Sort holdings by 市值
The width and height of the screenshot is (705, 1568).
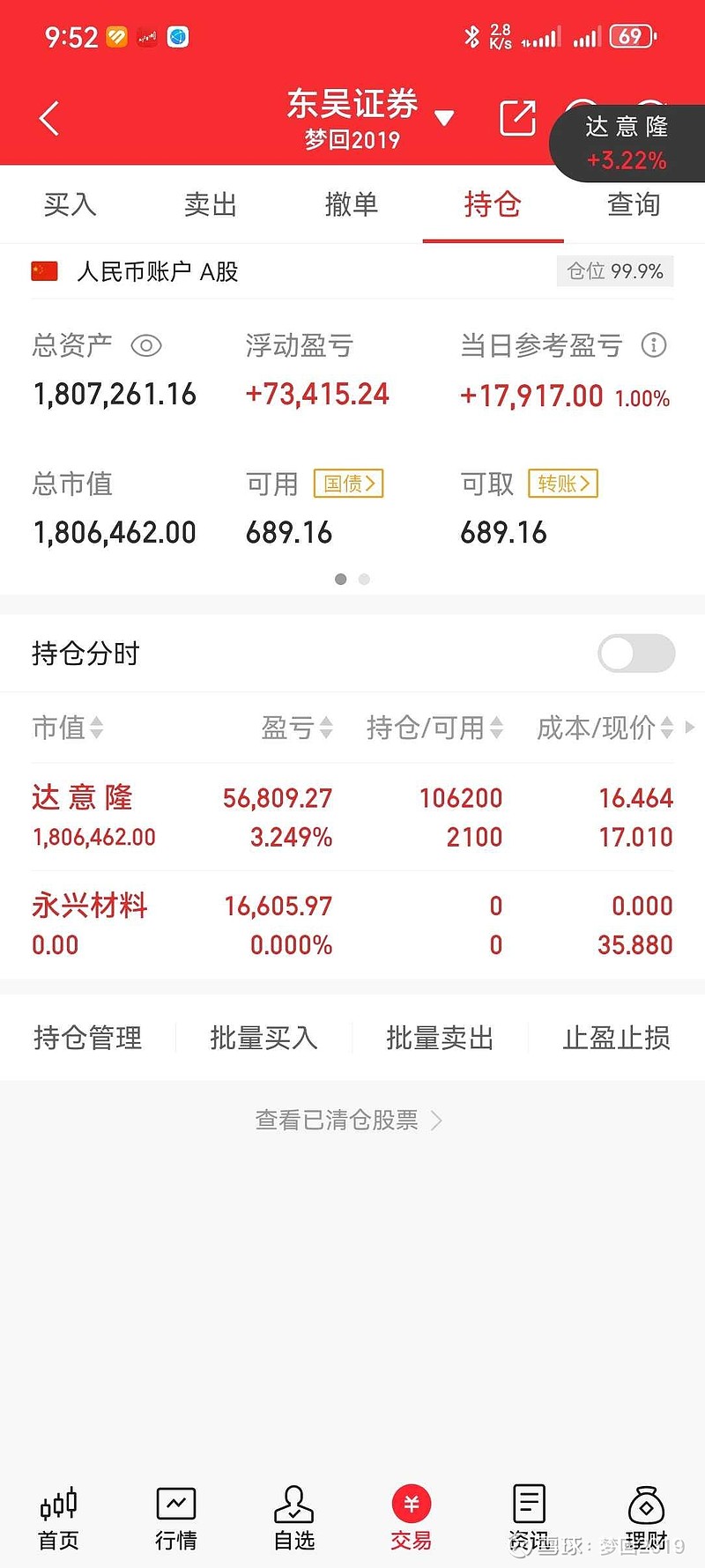68,728
